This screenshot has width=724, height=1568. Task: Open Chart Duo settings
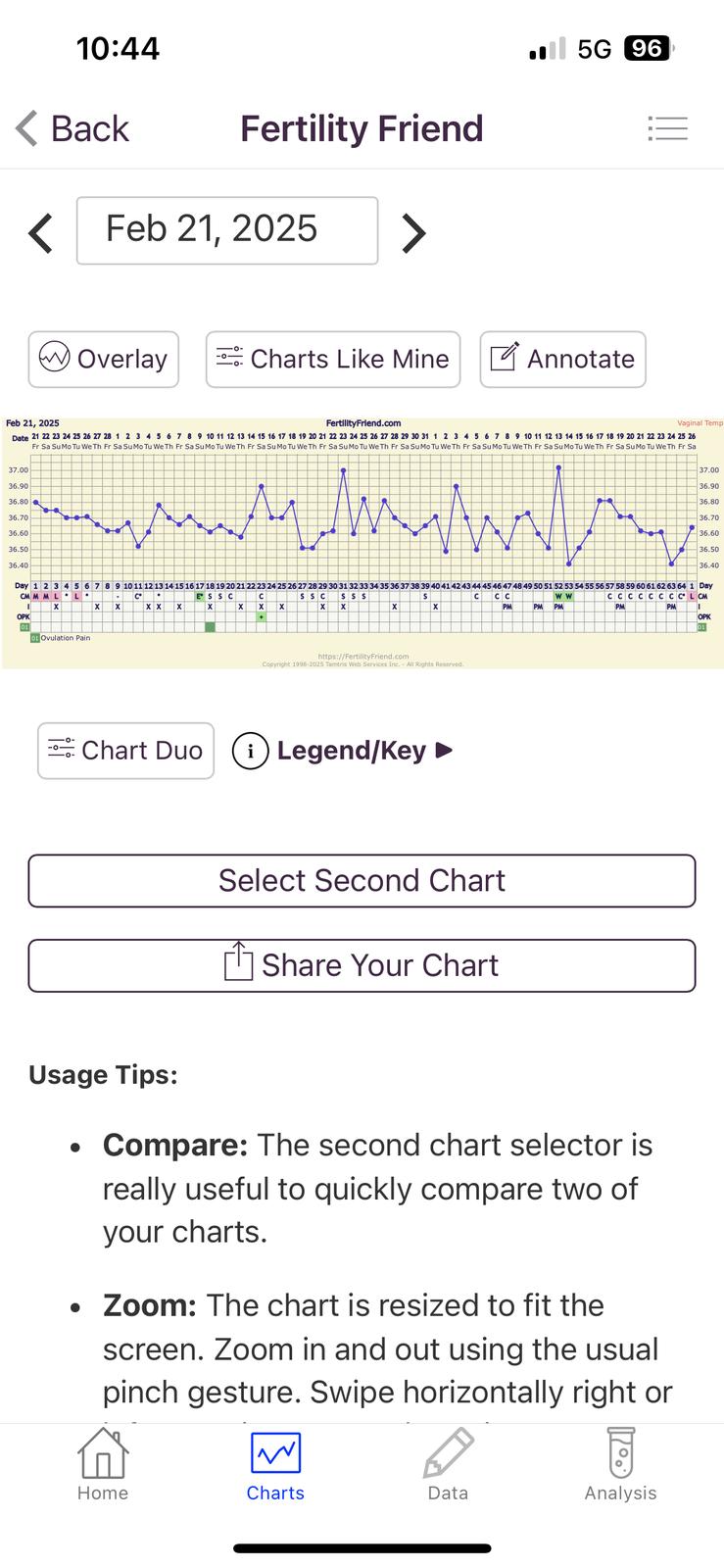point(125,751)
